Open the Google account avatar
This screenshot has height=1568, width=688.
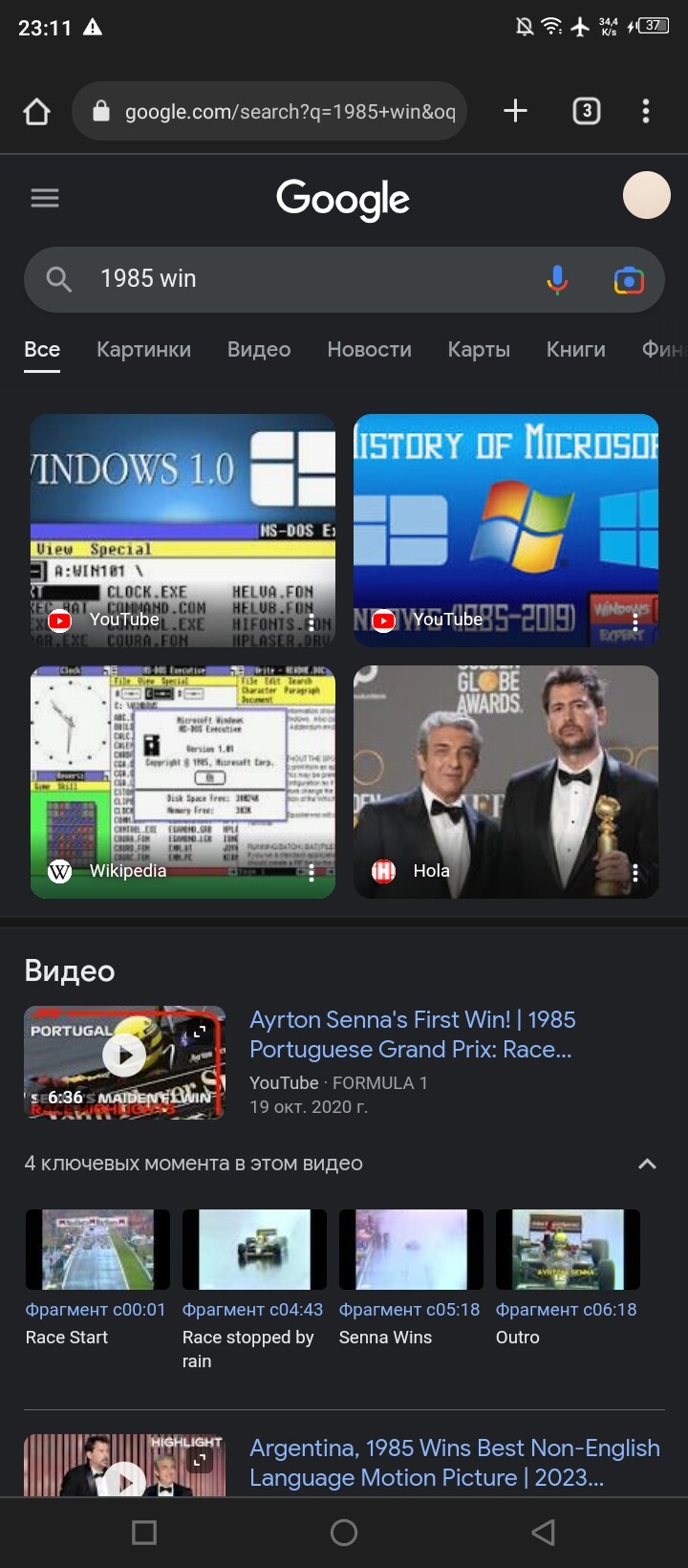pyautogui.click(x=647, y=195)
